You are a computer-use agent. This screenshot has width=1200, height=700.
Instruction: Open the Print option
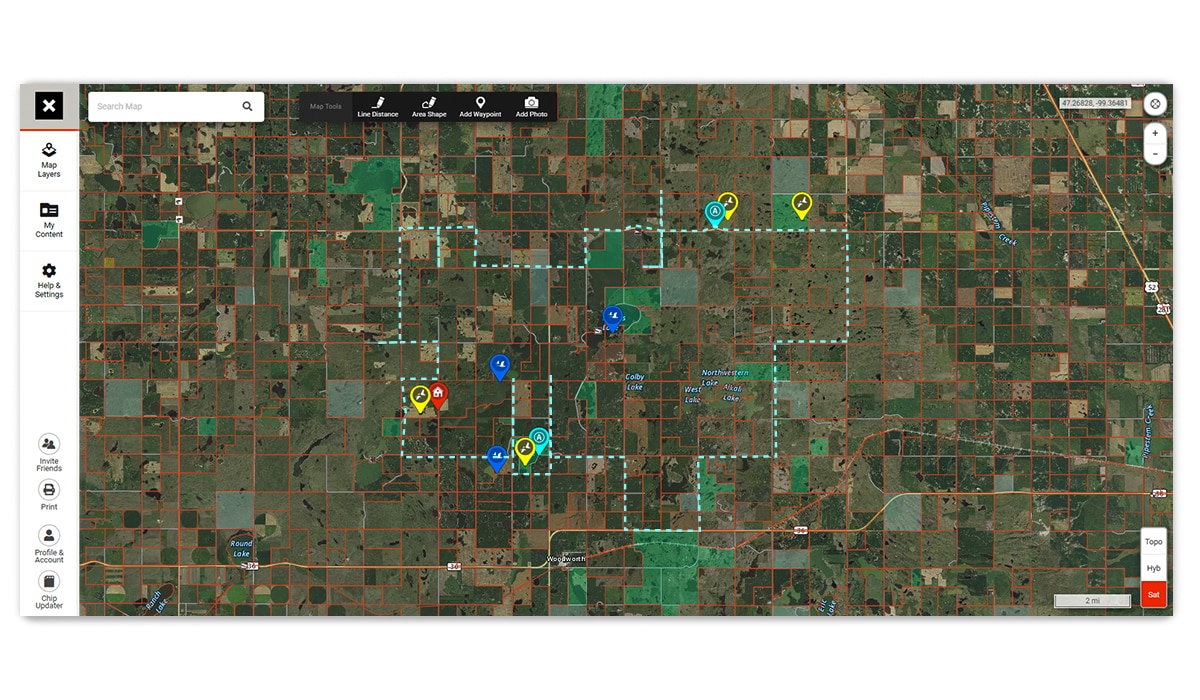click(x=49, y=494)
